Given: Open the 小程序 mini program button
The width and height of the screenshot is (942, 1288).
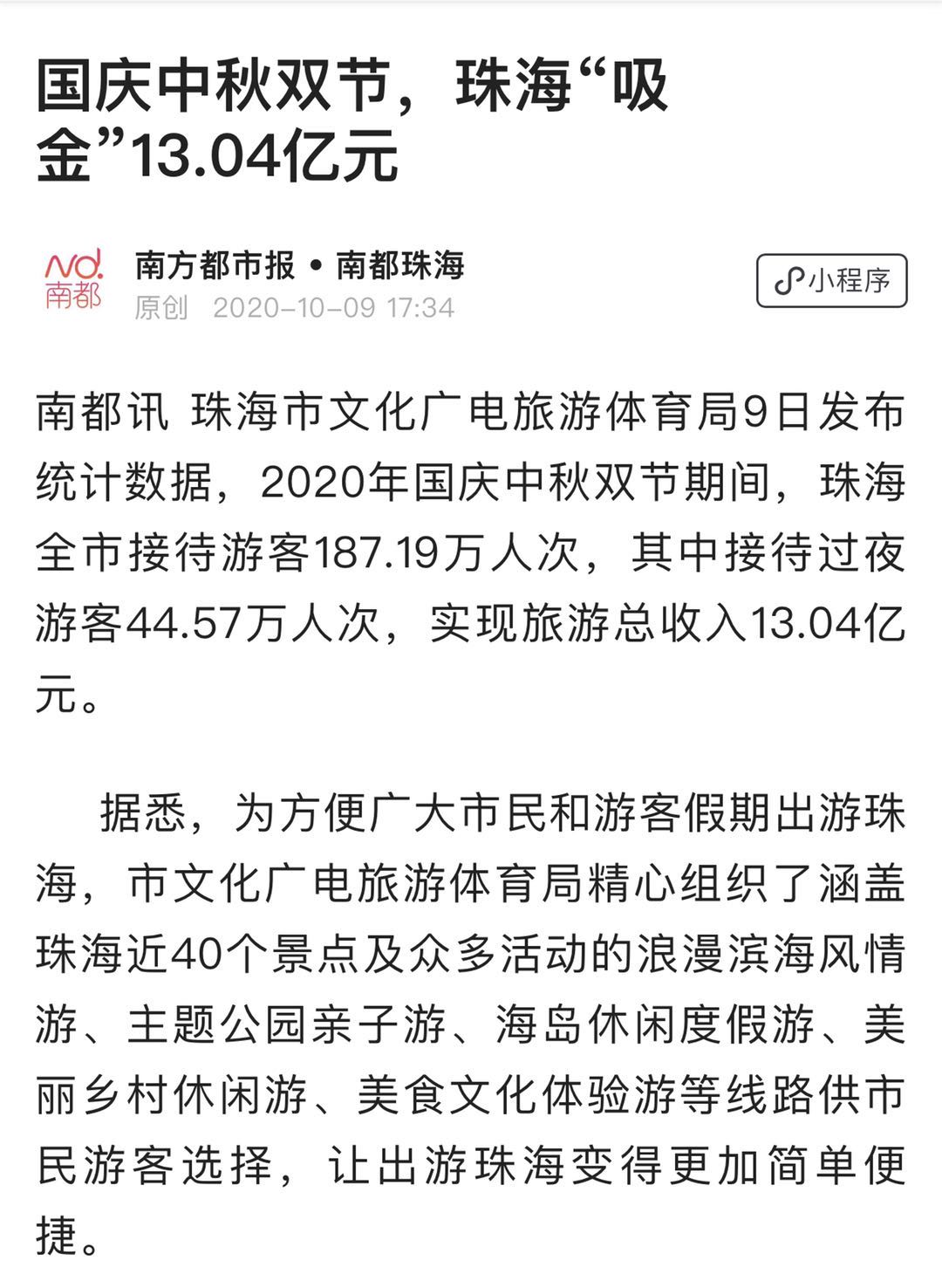Looking at the screenshot, I should 831,281.
